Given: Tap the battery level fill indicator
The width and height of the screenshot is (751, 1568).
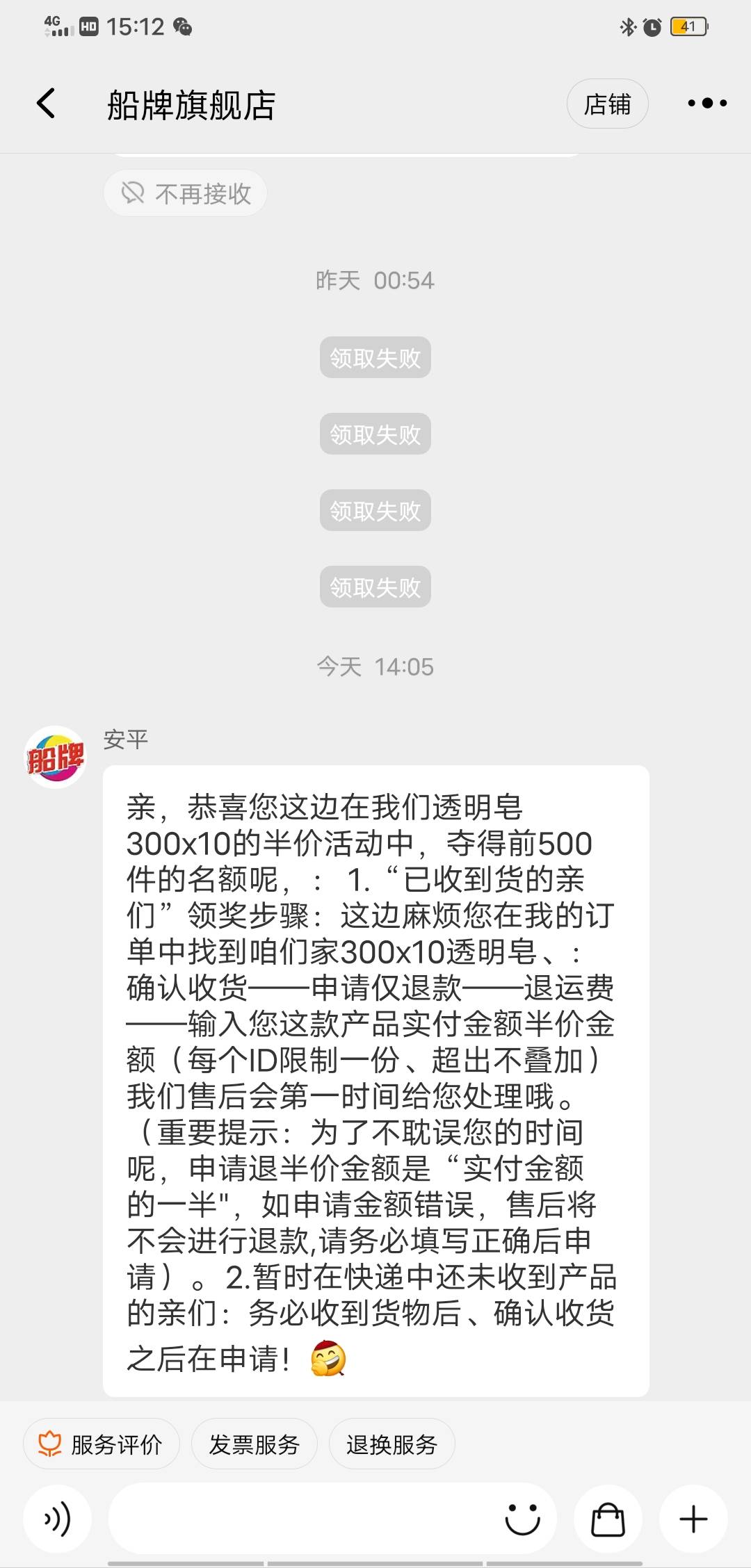Looking at the screenshot, I should click(678, 26).
